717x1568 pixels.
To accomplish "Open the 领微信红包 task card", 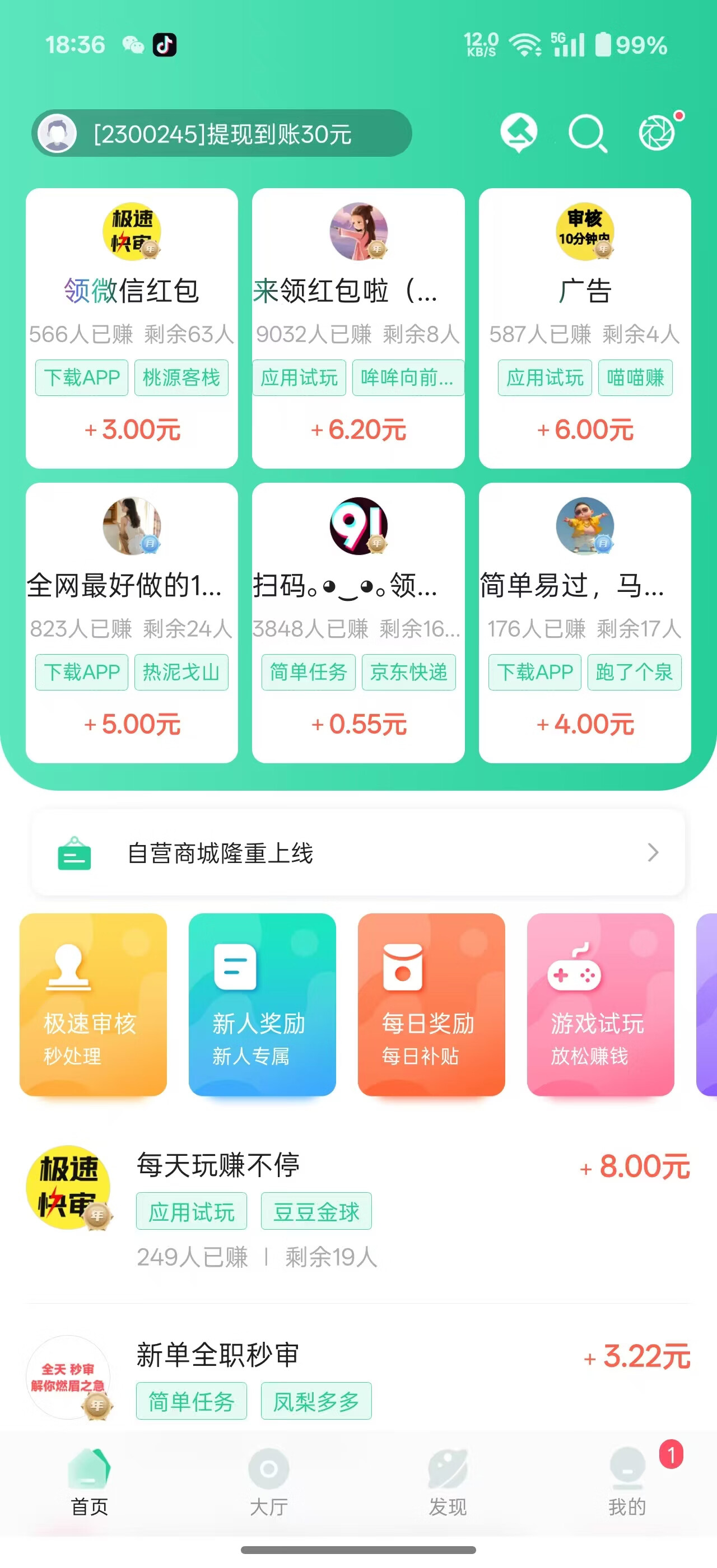I will pos(132,328).
